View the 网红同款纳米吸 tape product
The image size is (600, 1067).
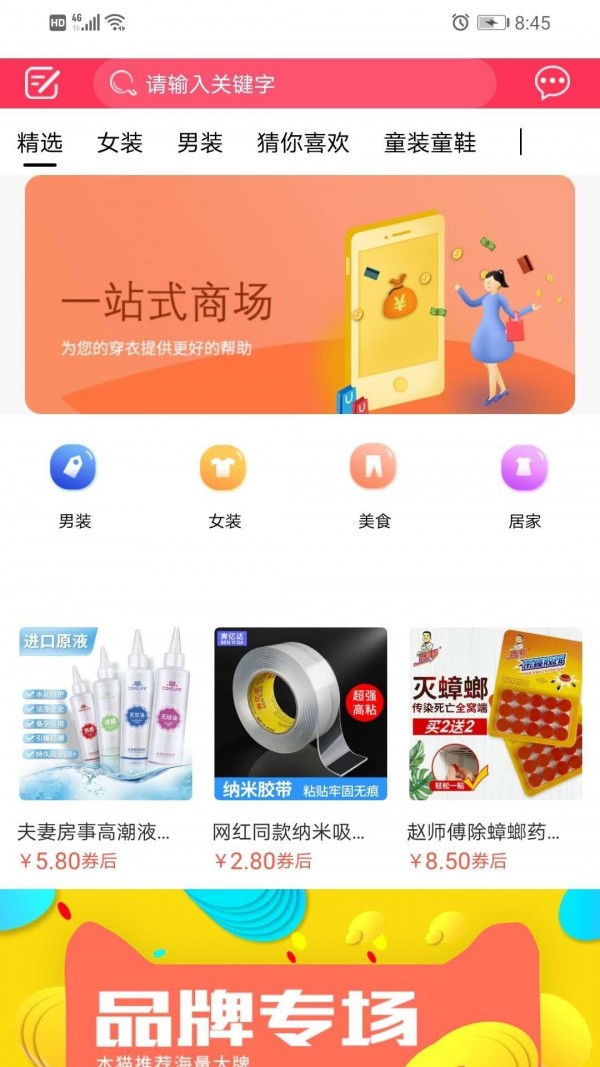[x=300, y=745]
